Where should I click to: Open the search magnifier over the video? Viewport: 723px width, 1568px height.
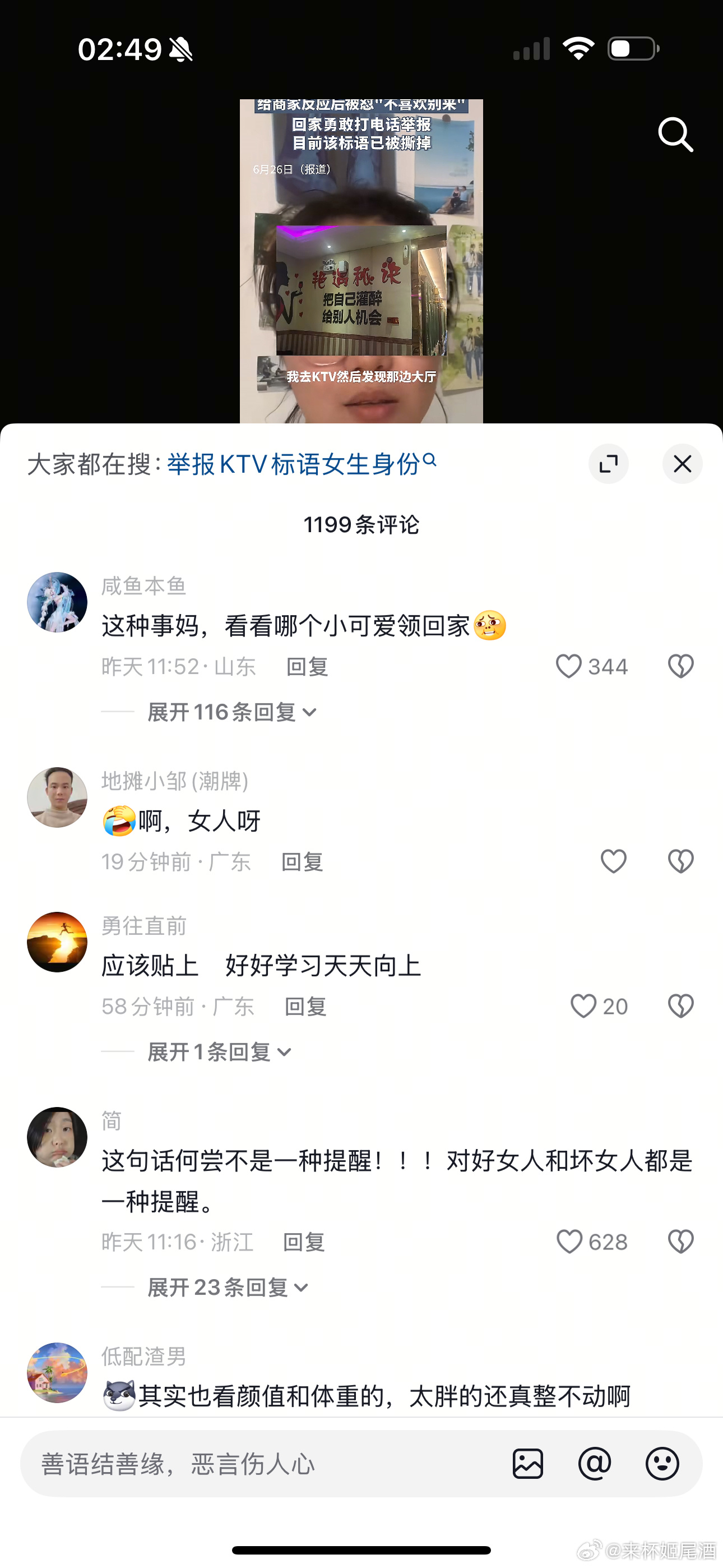(x=675, y=135)
